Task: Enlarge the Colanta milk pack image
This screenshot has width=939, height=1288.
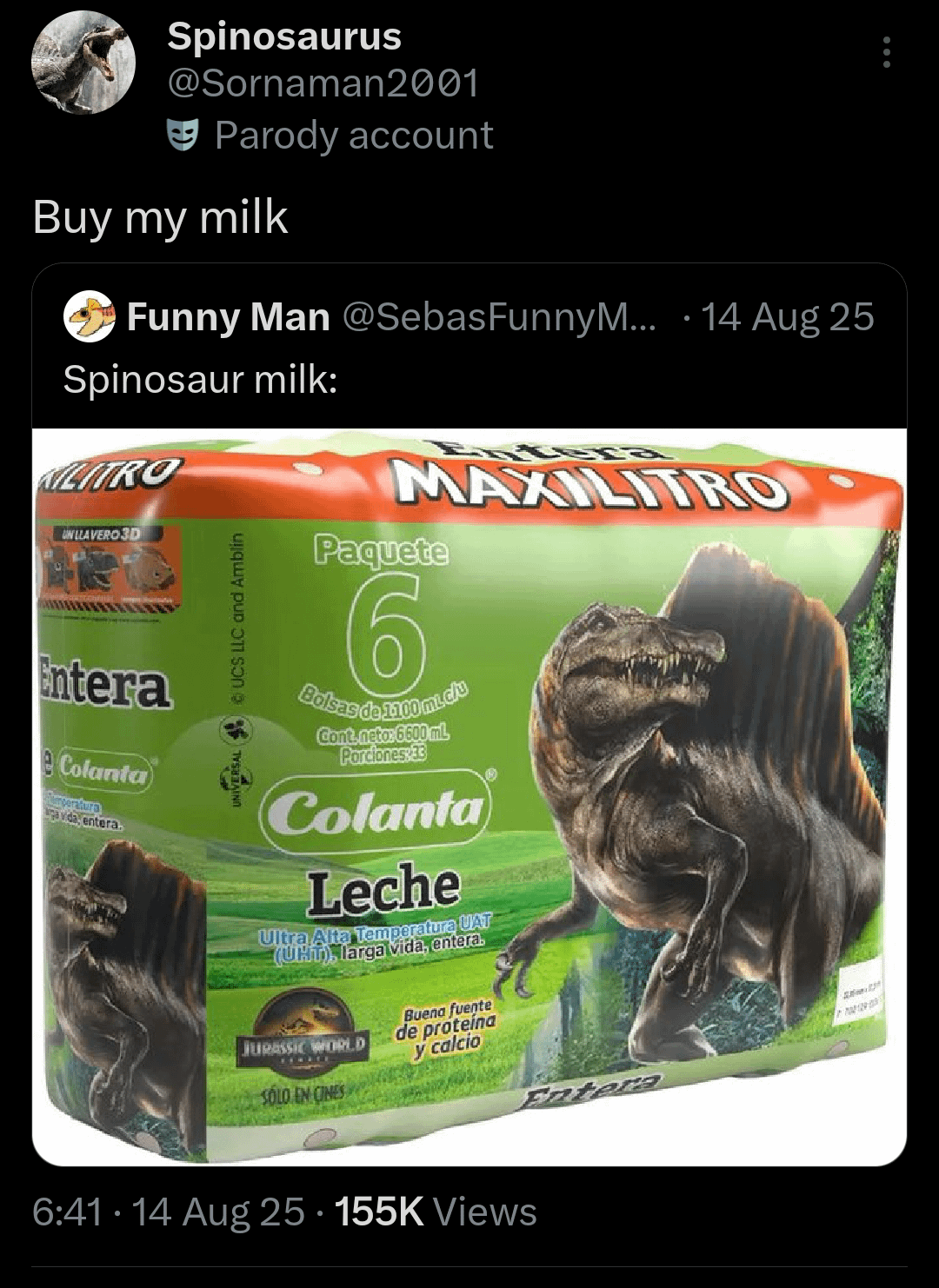Action: point(469,795)
